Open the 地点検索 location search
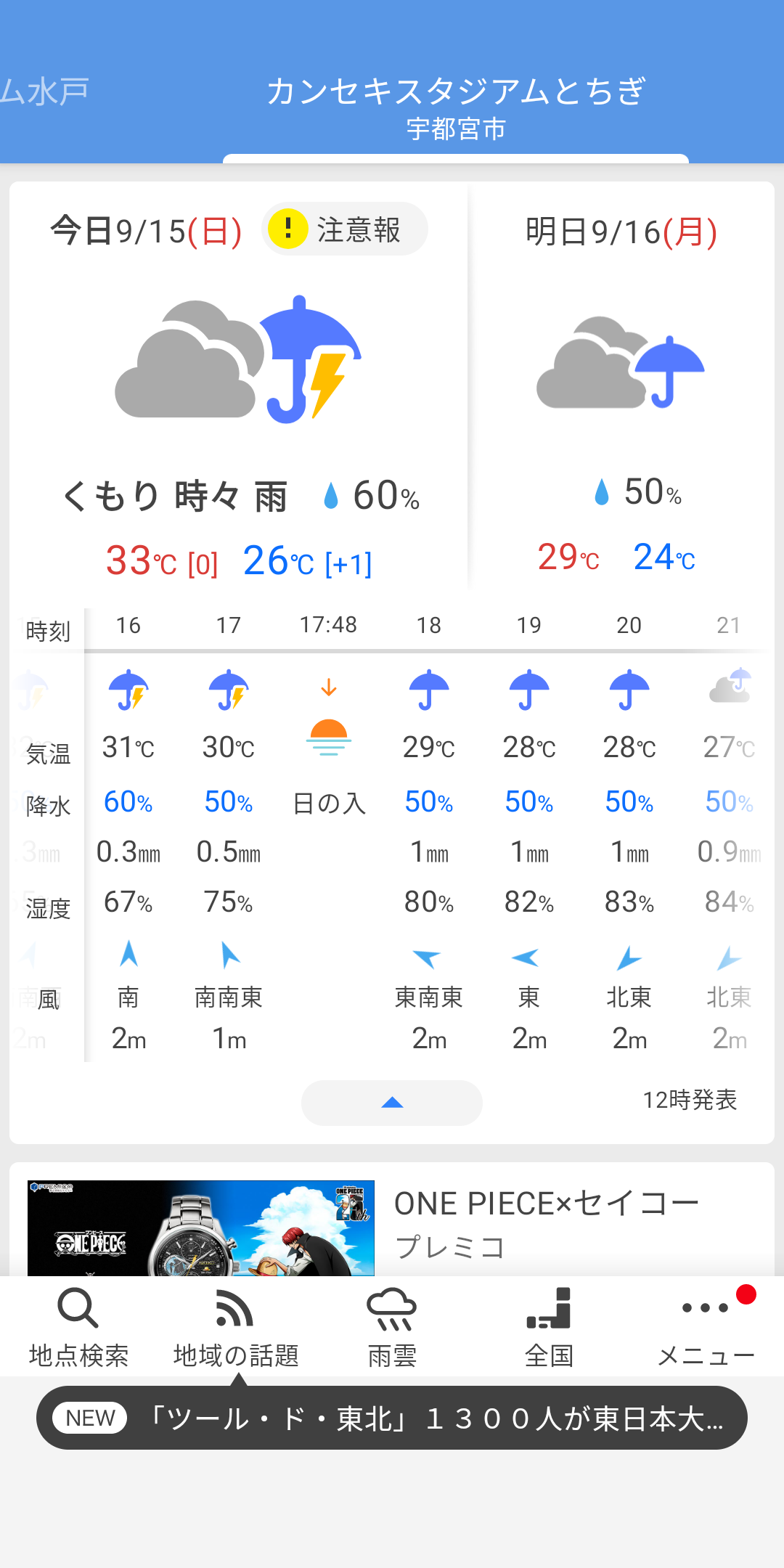Image resolution: width=784 pixels, height=1568 pixels. (x=78, y=1327)
